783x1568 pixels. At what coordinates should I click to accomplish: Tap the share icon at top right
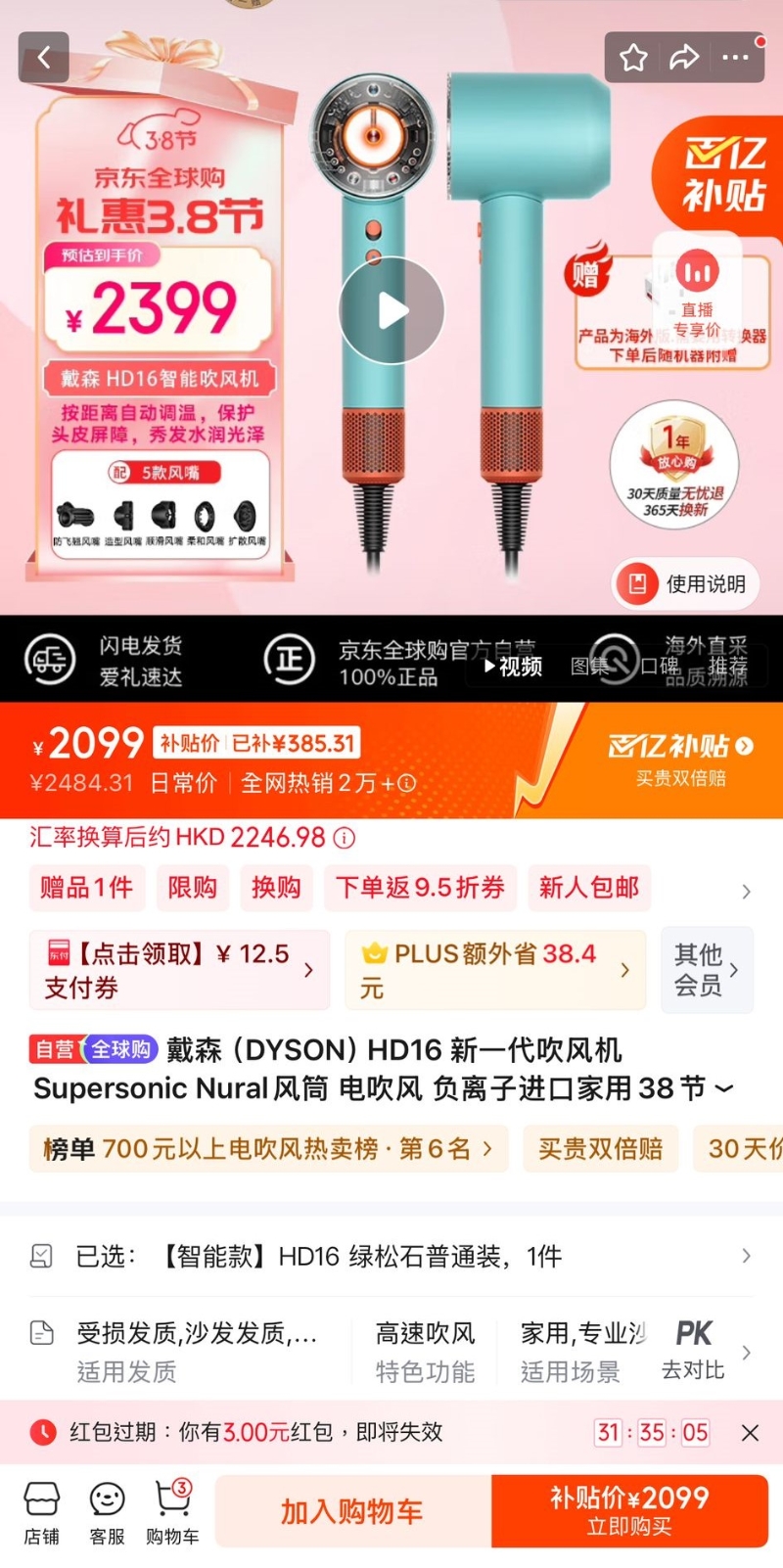[x=685, y=58]
